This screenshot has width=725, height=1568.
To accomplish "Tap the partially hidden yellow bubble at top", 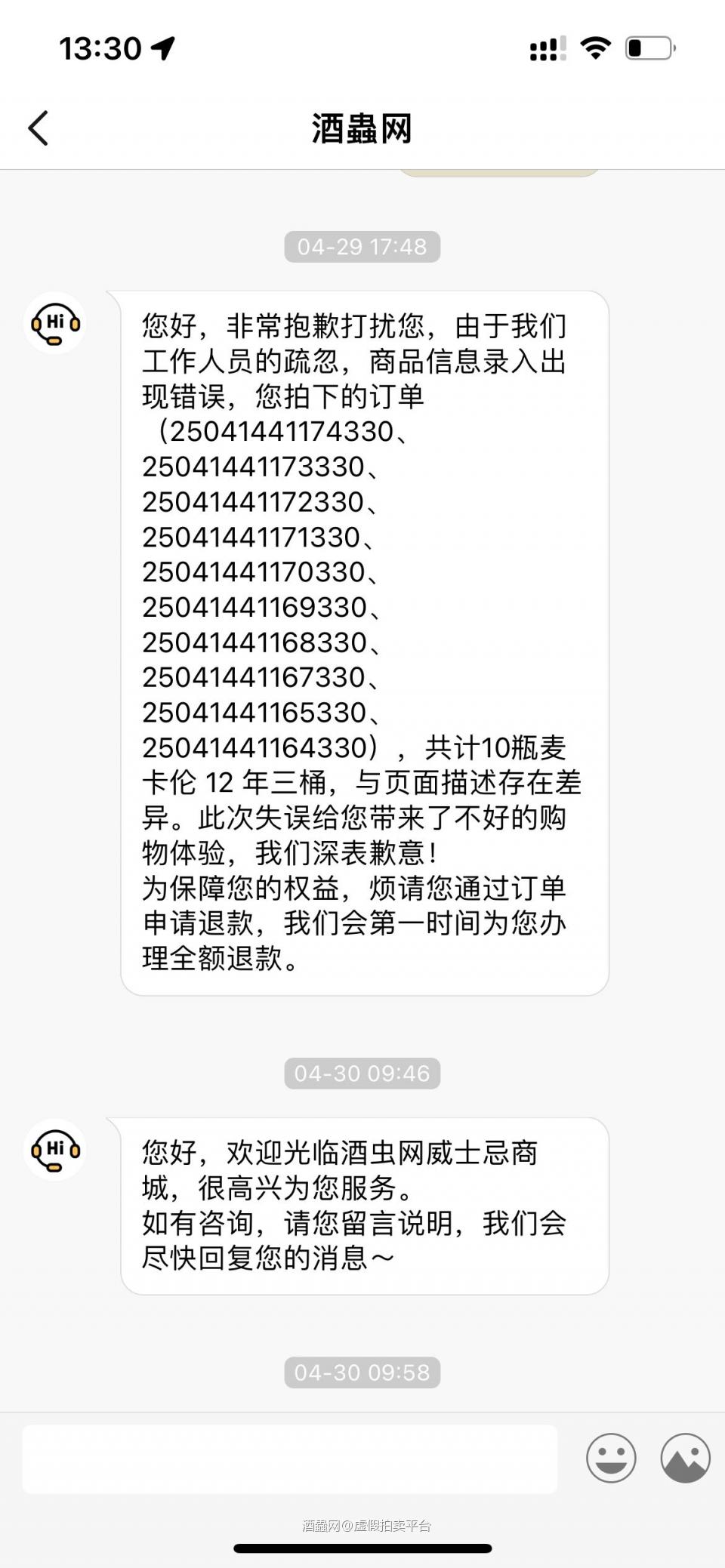I will coord(498,174).
